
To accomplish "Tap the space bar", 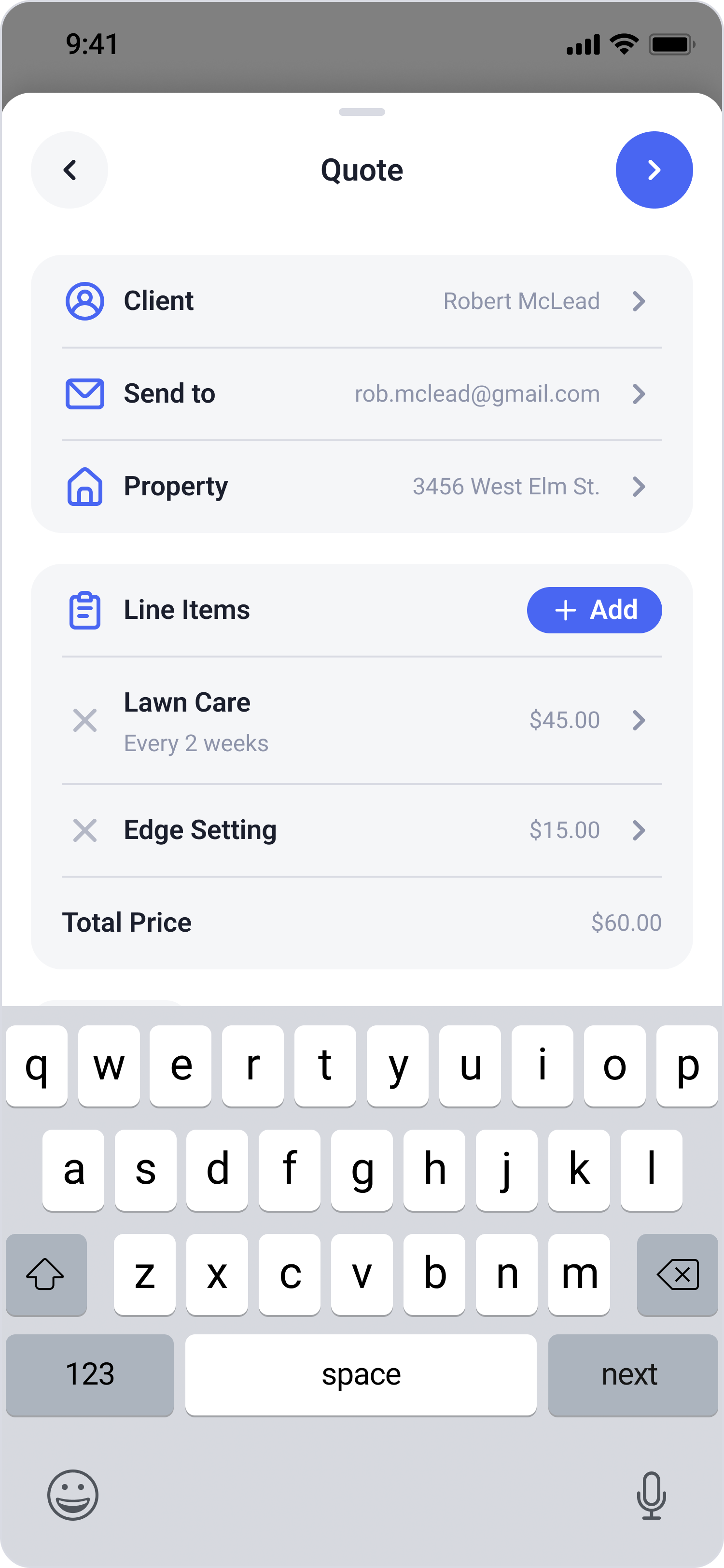I will pos(361,1374).
